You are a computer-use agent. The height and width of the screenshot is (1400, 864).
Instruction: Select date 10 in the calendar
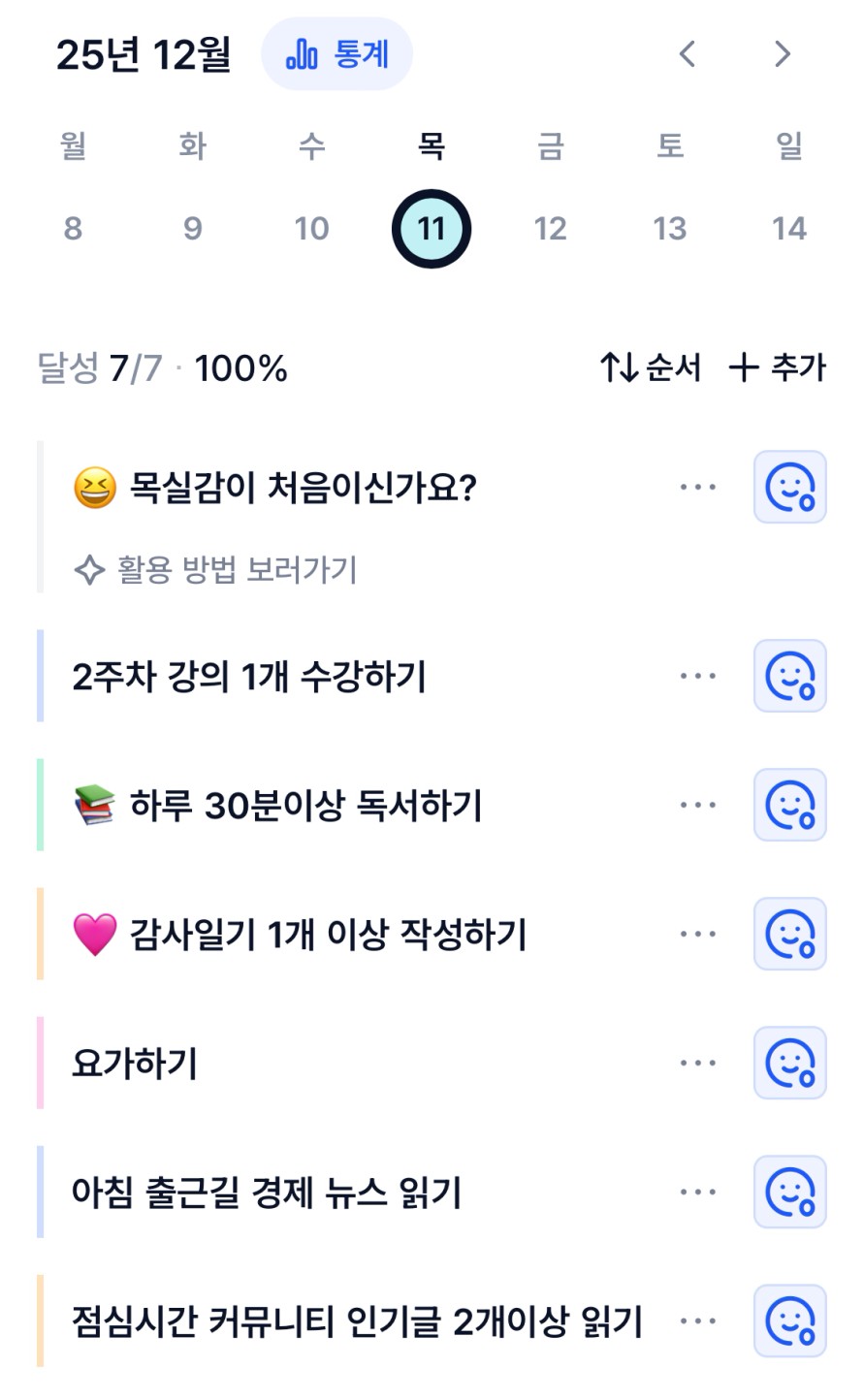(x=311, y=229)
